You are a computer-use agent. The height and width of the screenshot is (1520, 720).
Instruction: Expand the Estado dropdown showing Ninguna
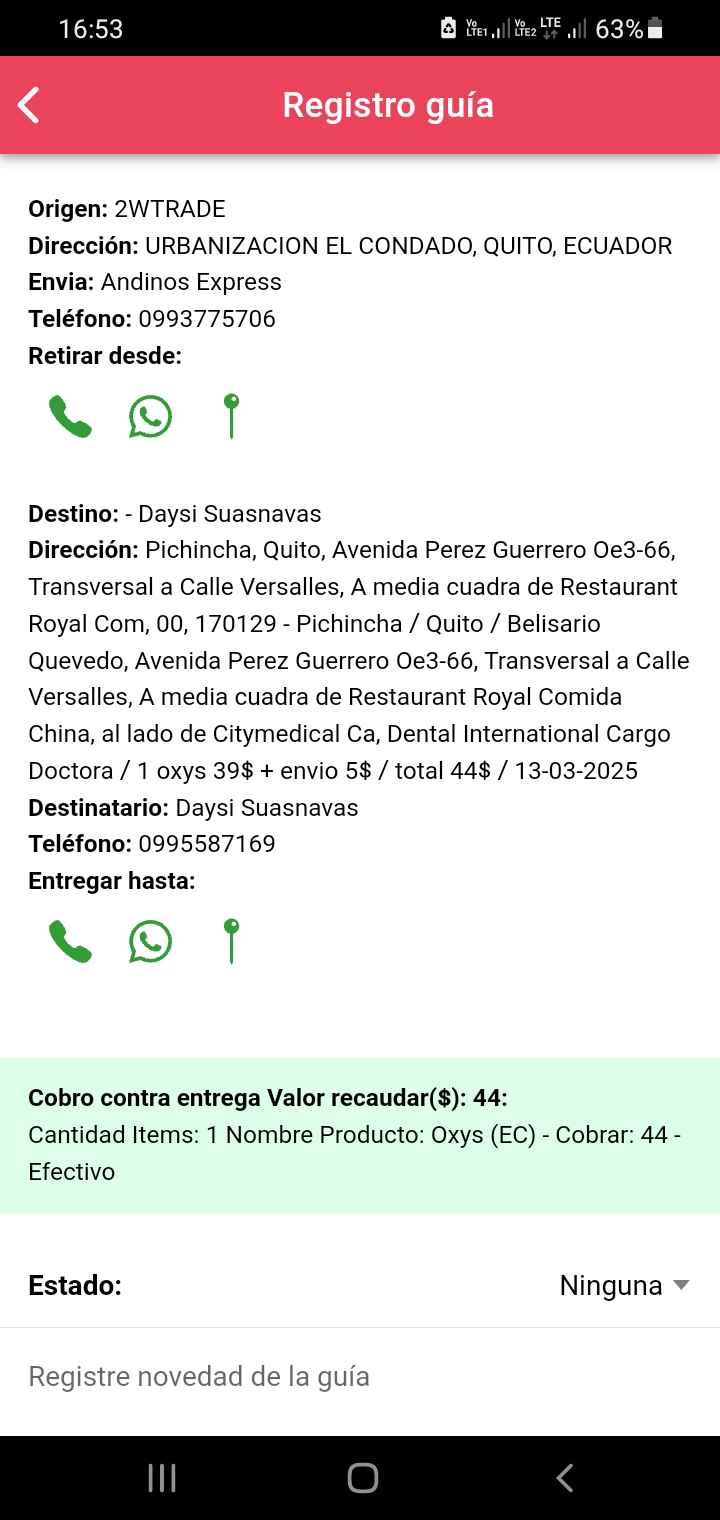(x=624, y=1285)
